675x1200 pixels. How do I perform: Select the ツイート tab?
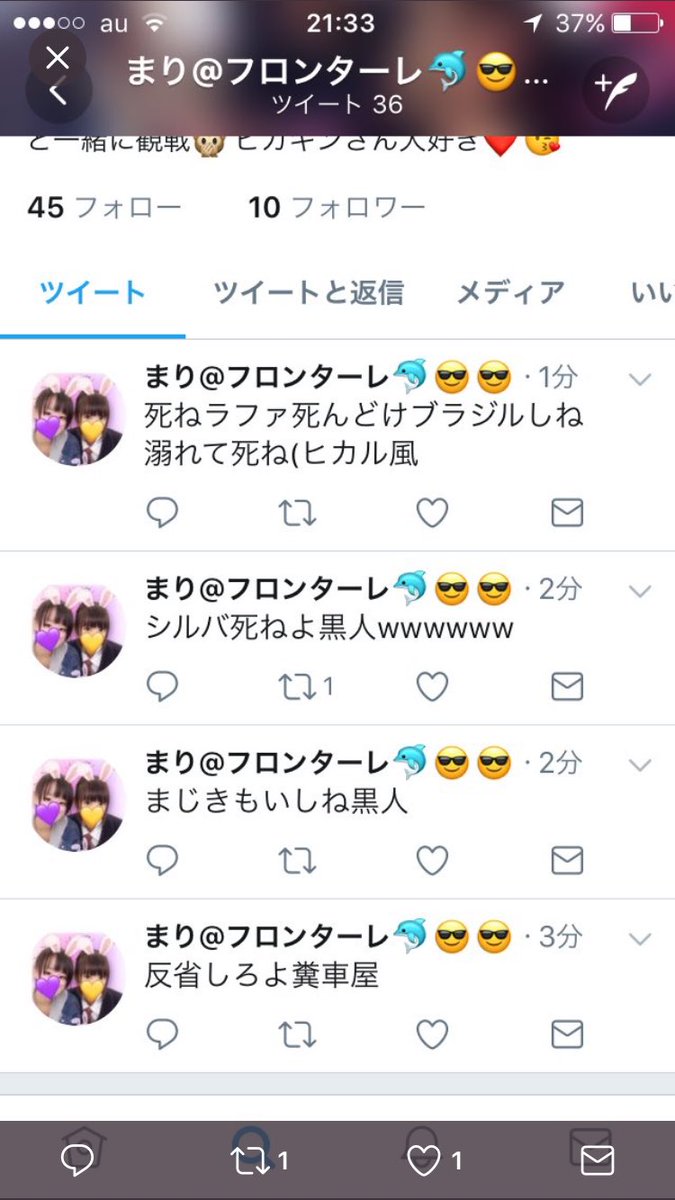click(x=92, y=293)
